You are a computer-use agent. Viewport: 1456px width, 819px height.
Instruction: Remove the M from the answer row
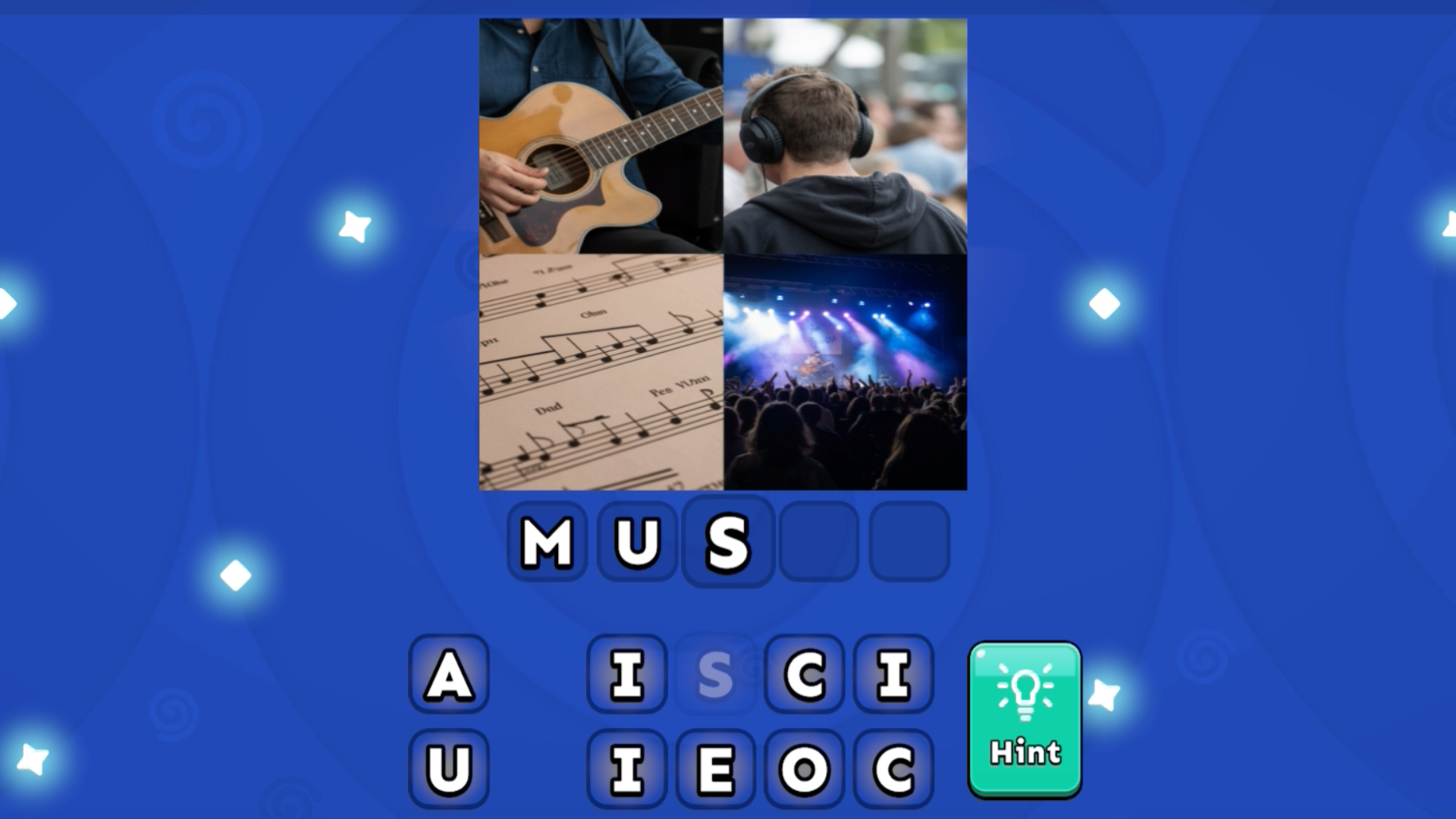(547, 541)
